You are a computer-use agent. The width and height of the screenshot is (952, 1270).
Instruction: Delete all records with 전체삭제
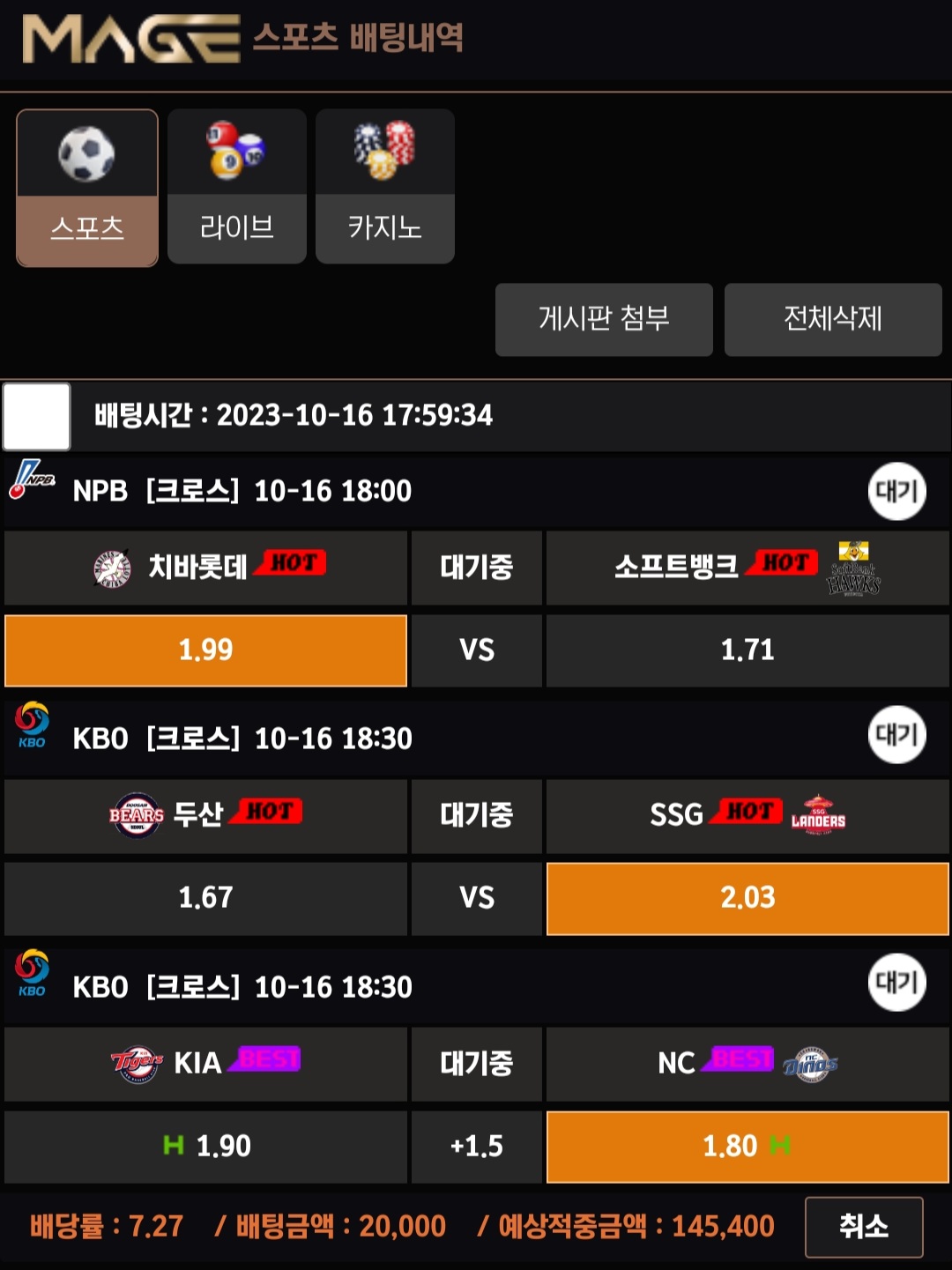[833, 319]
